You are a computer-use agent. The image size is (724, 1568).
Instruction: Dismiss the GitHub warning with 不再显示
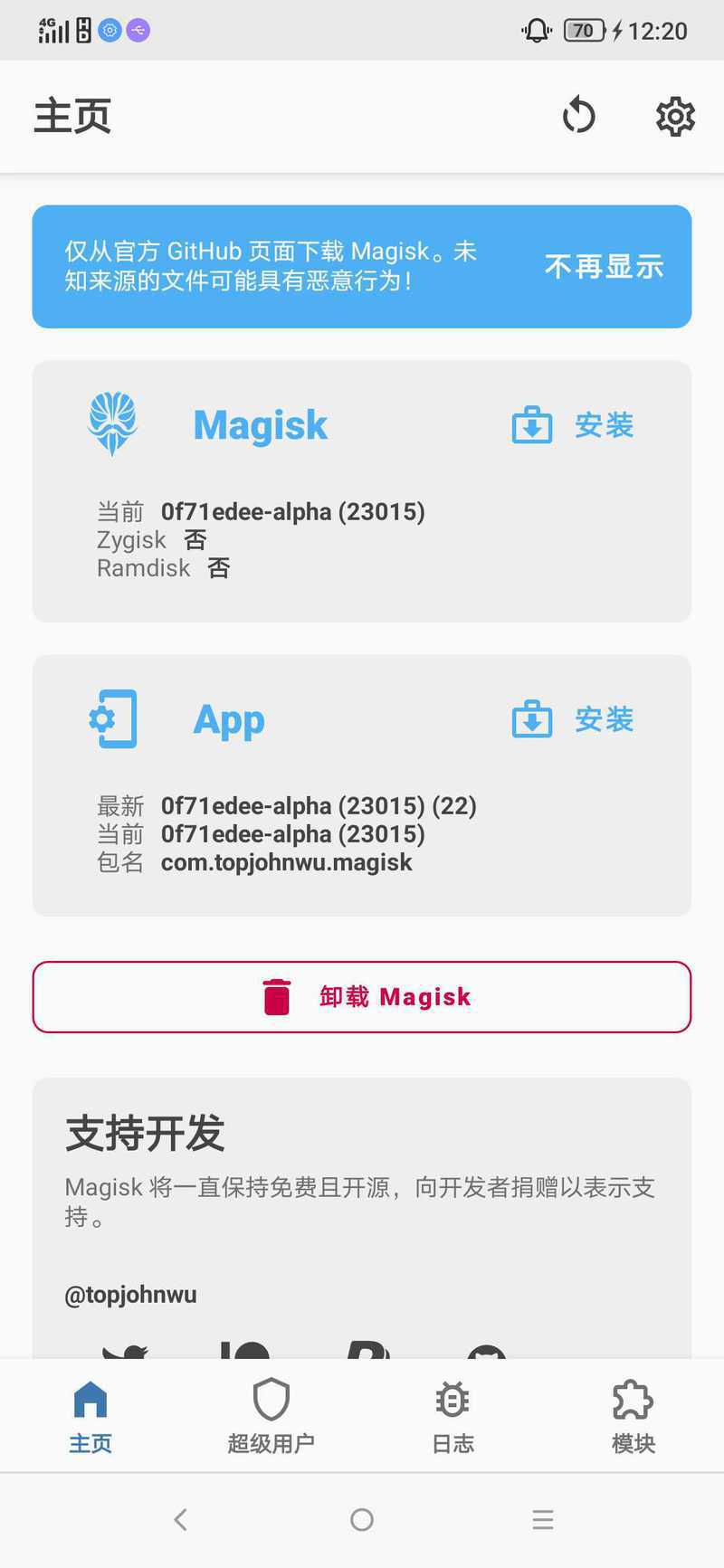[x=604, y=266]
